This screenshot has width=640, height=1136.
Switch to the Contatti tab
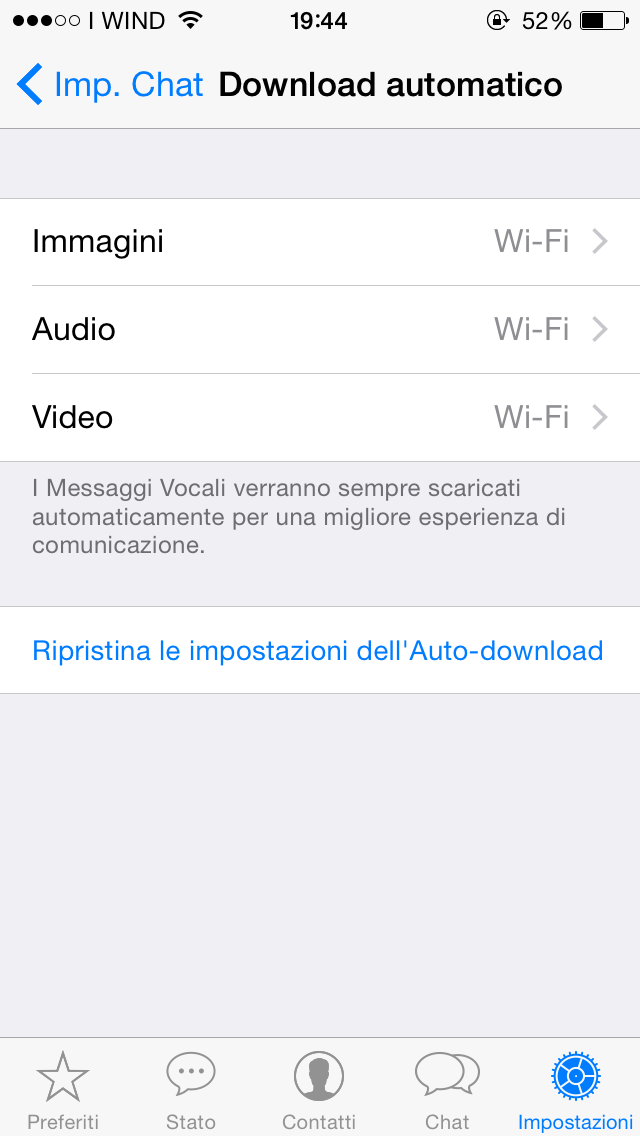point(319,1090)
